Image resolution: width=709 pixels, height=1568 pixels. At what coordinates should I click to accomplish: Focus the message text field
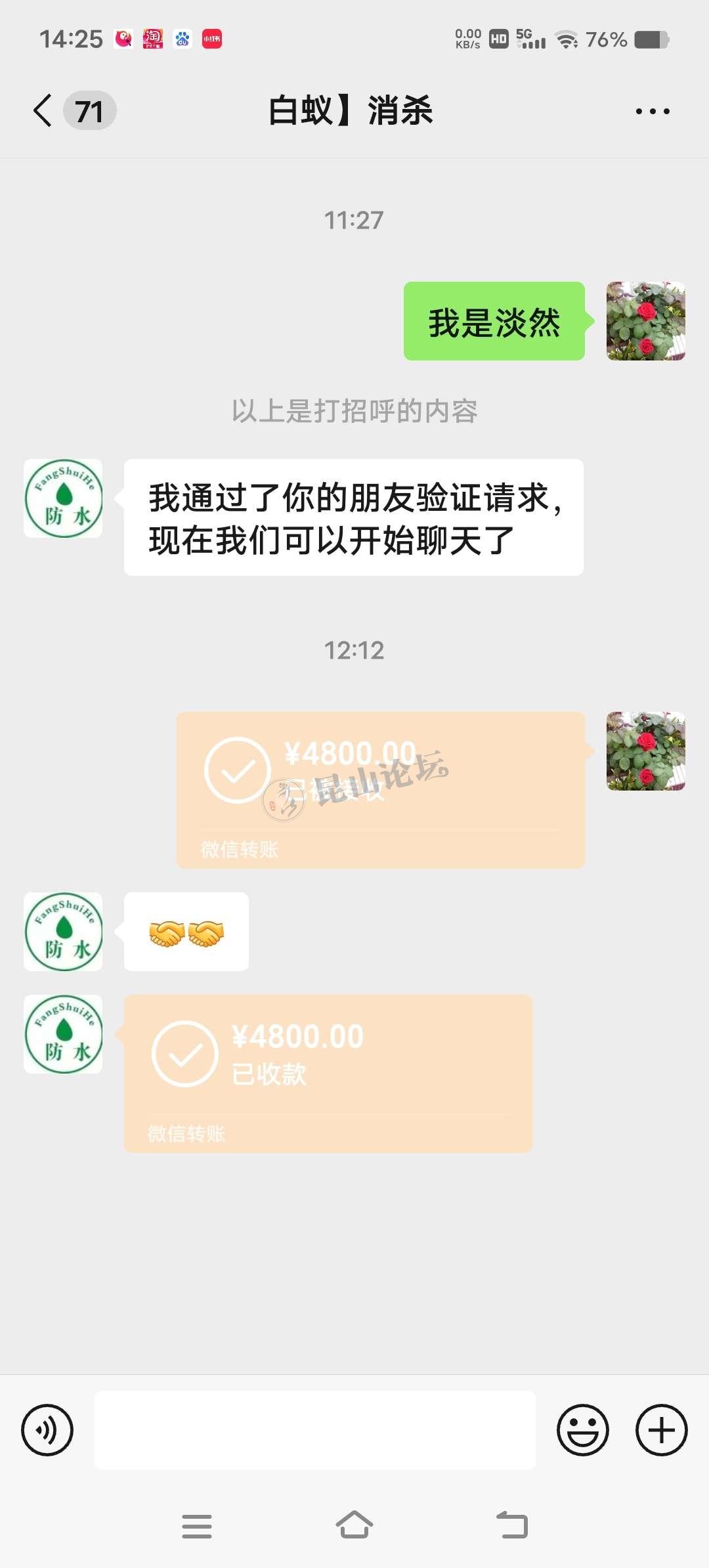click(x=314, y=1429)
